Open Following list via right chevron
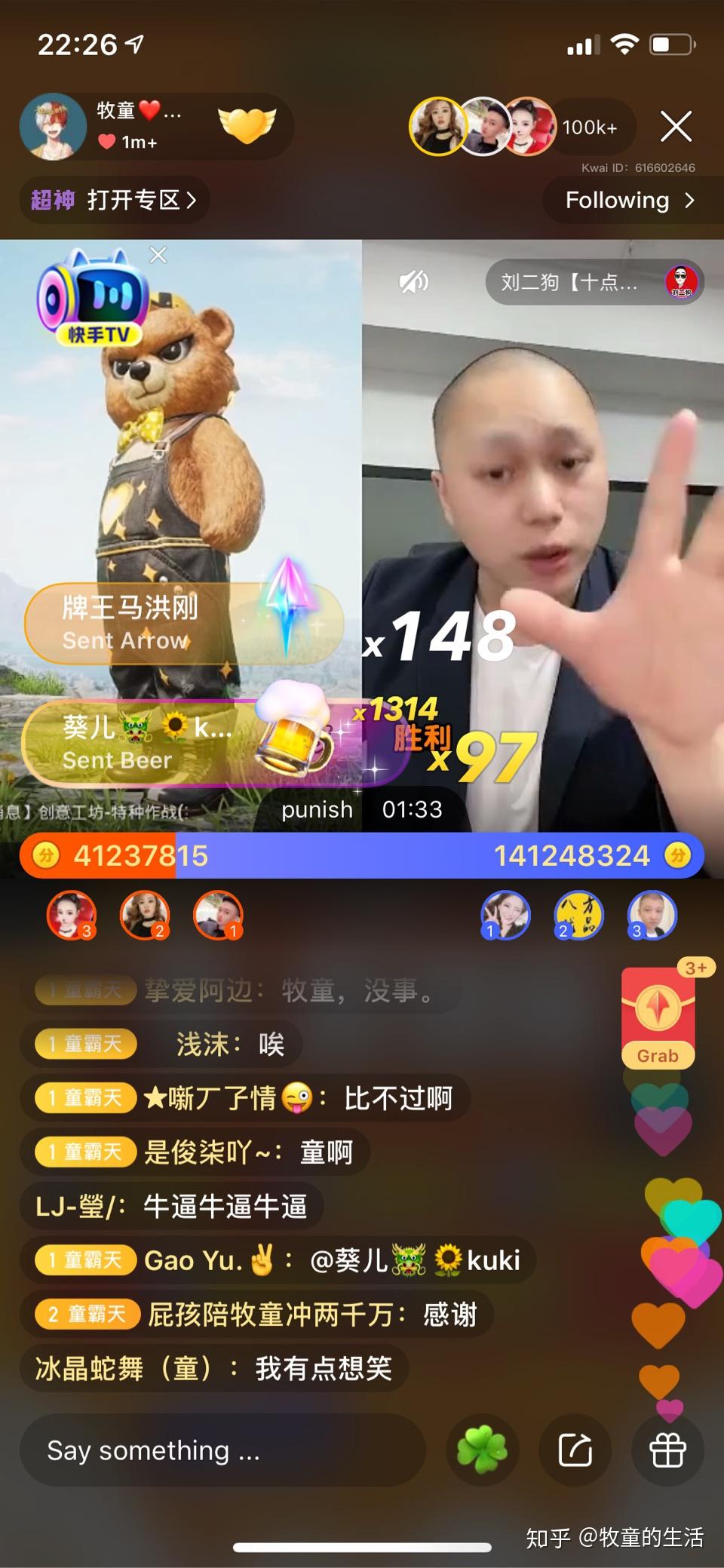Viewport: 724px width, 1568px height. point(689,201)
